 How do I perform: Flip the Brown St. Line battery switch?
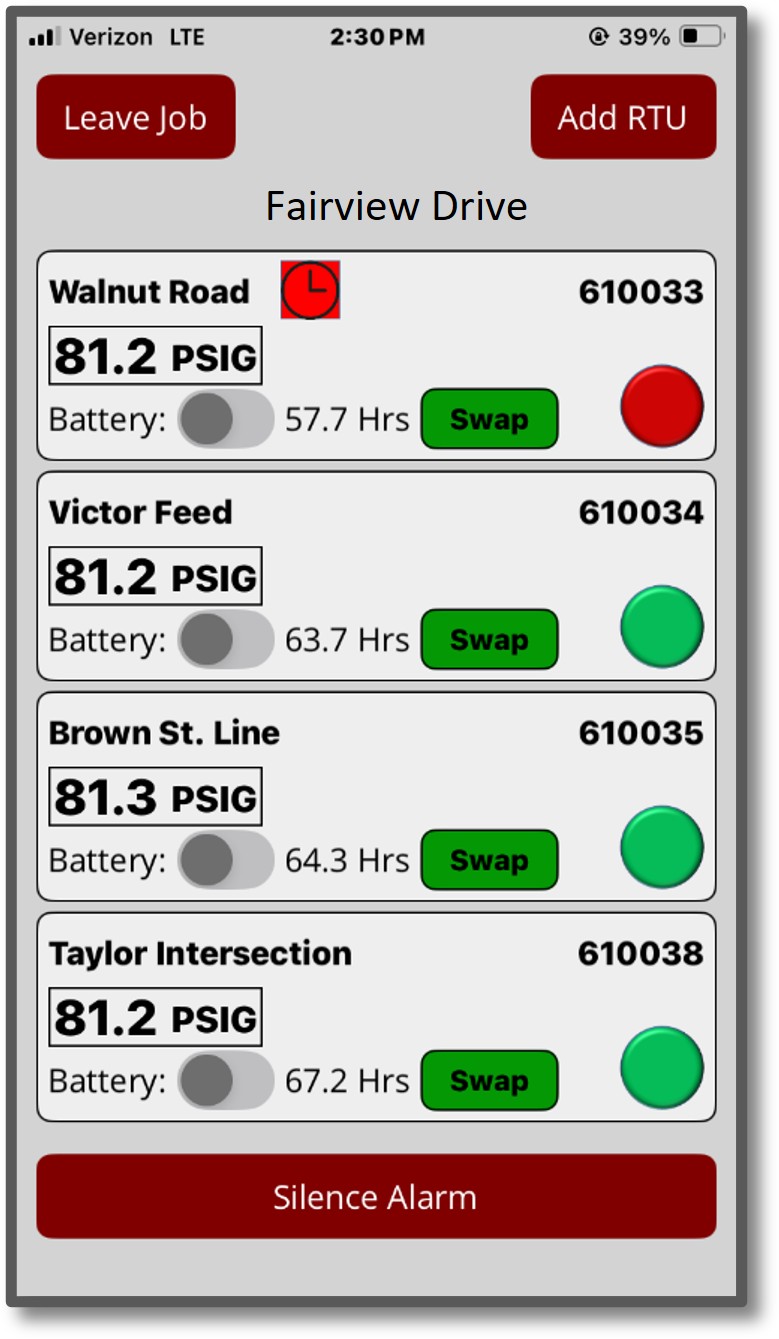click(x=225, y=860)
